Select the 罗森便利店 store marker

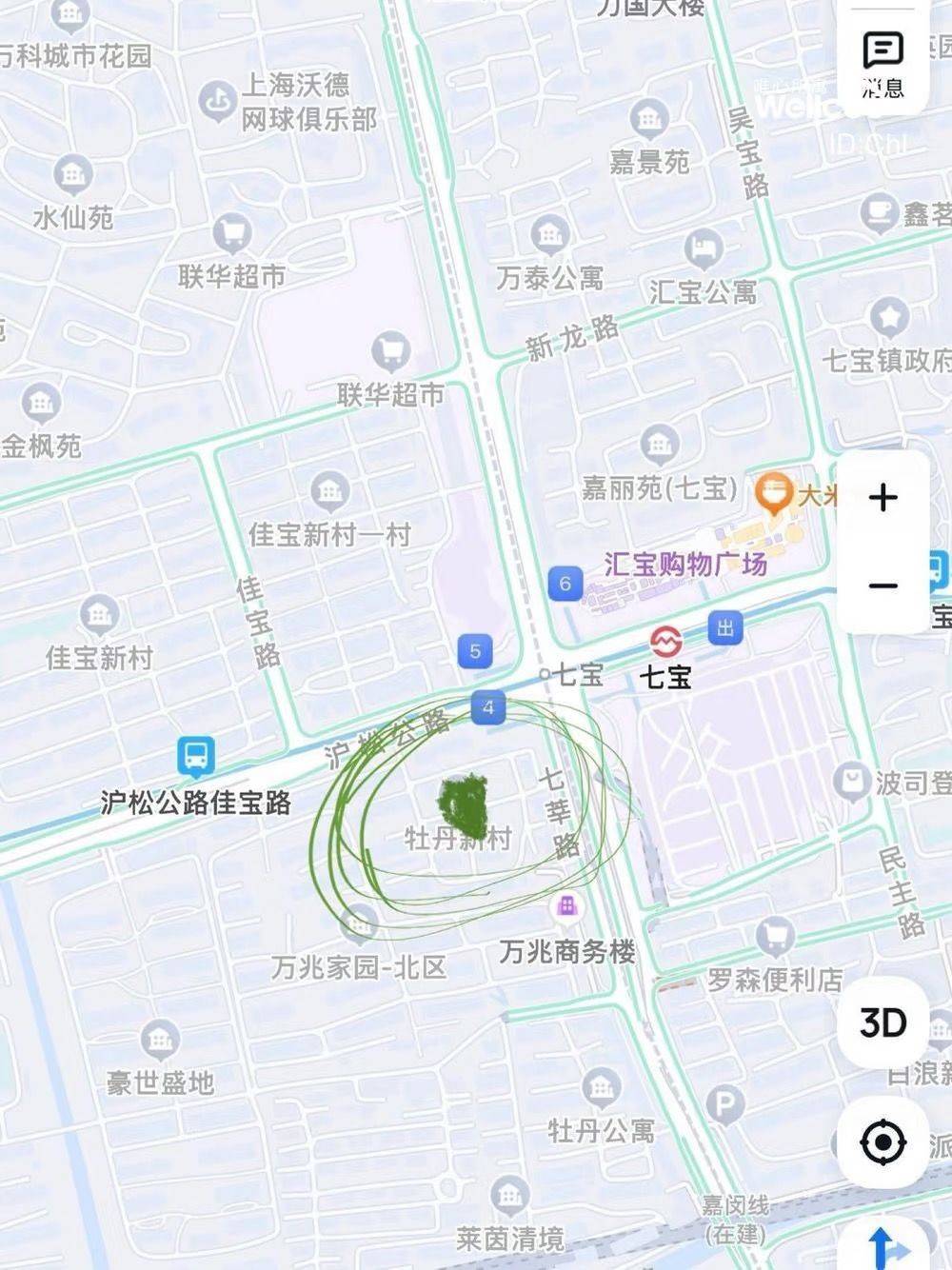(776, 937)
